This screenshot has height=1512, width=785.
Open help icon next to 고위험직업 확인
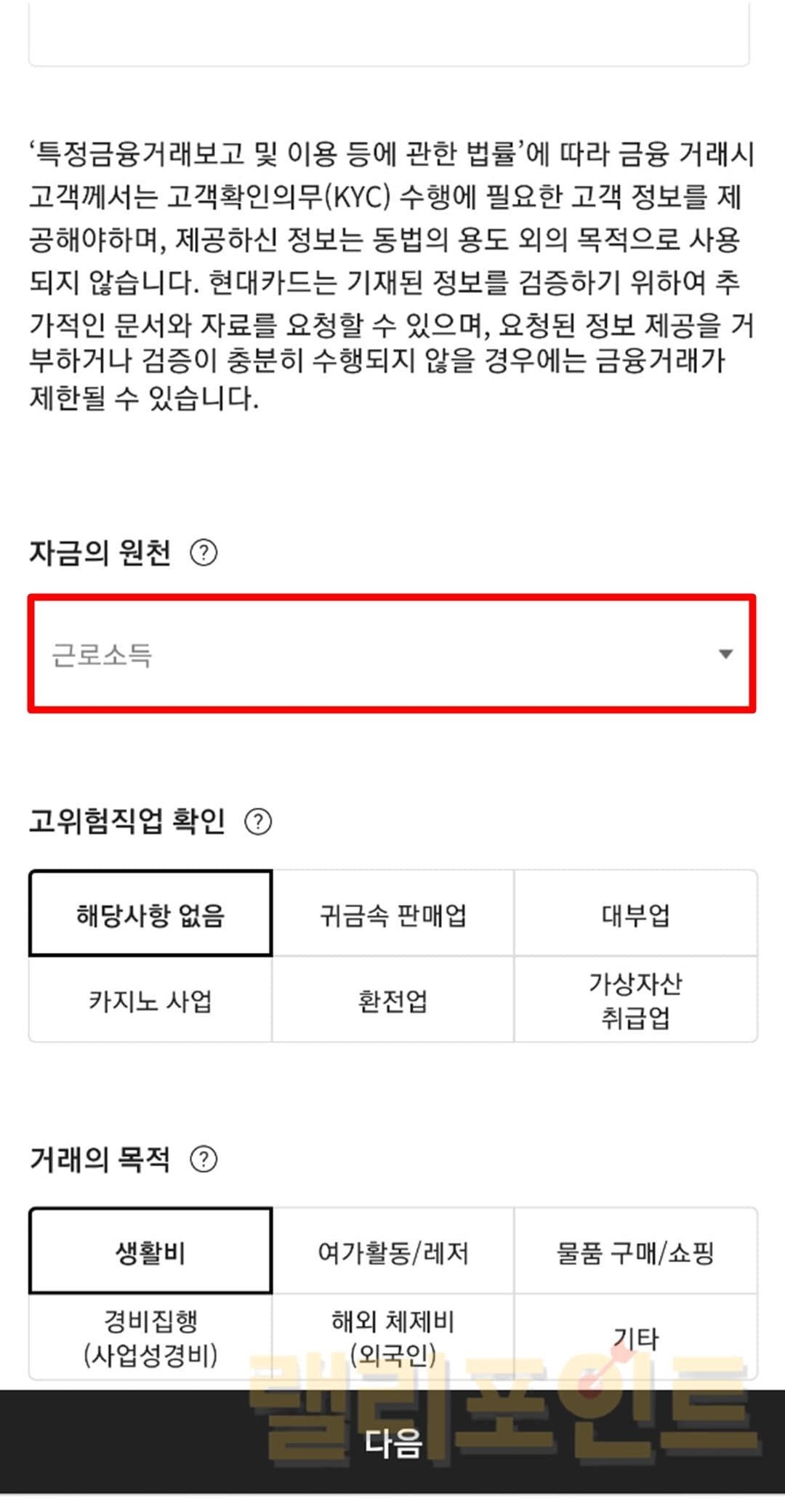click(258, 822)
